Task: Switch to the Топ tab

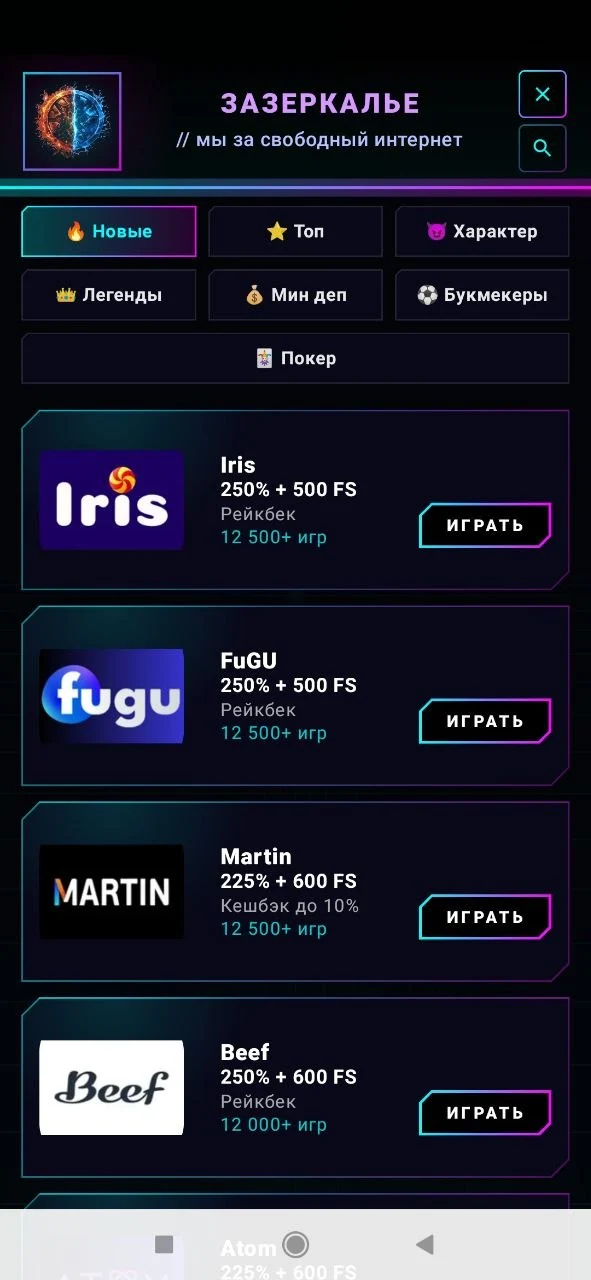Action: [295, 232]
